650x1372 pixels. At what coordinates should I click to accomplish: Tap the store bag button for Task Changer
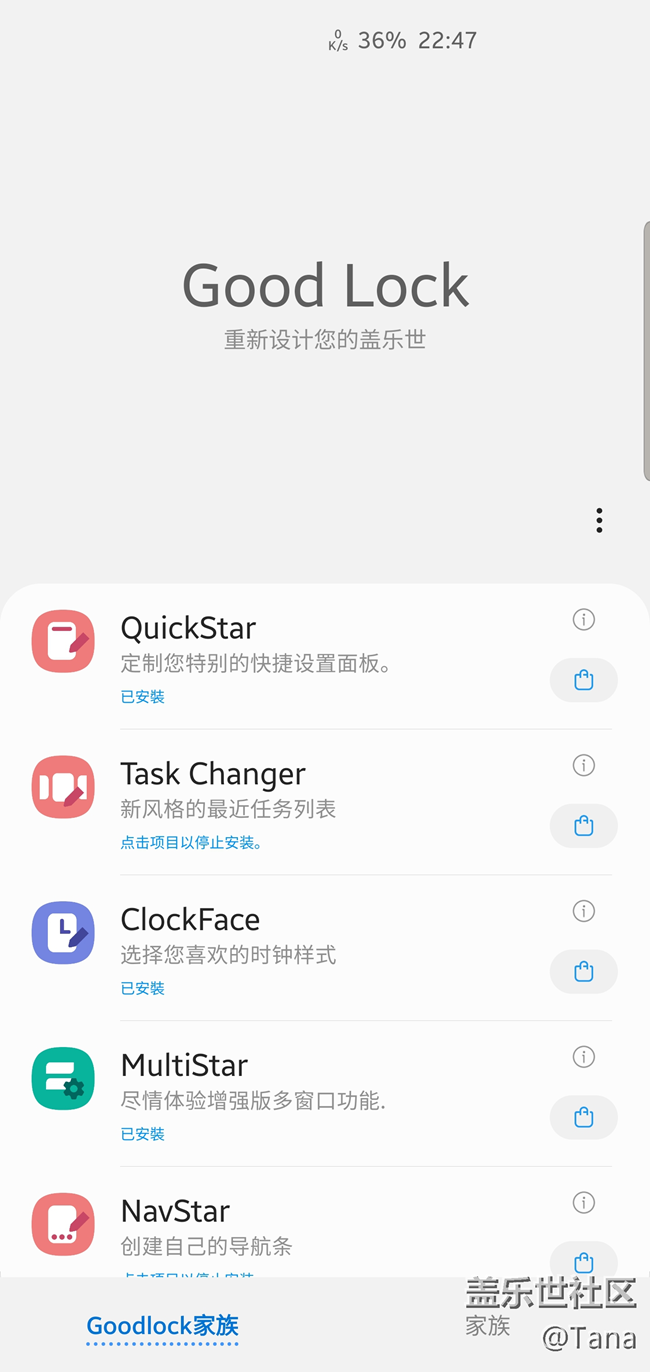(x=584, y=827)
